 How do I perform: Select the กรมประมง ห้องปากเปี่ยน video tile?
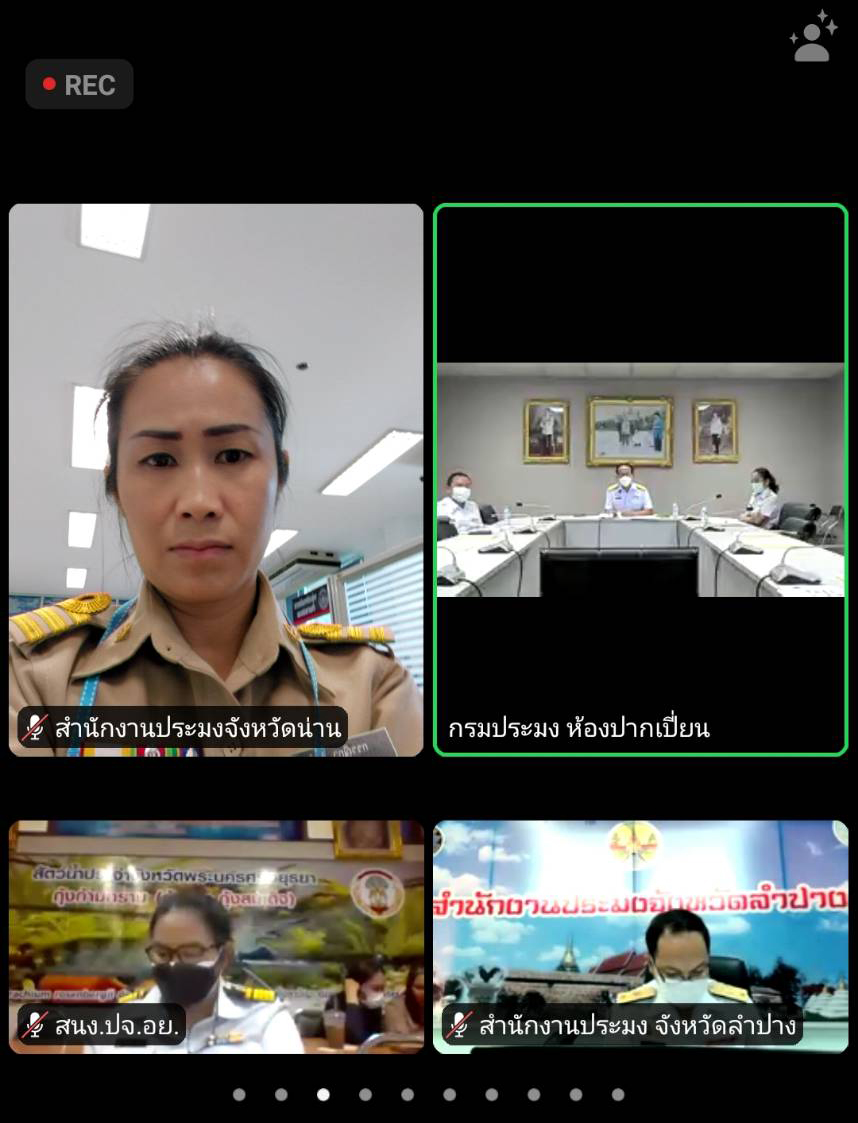641,480
